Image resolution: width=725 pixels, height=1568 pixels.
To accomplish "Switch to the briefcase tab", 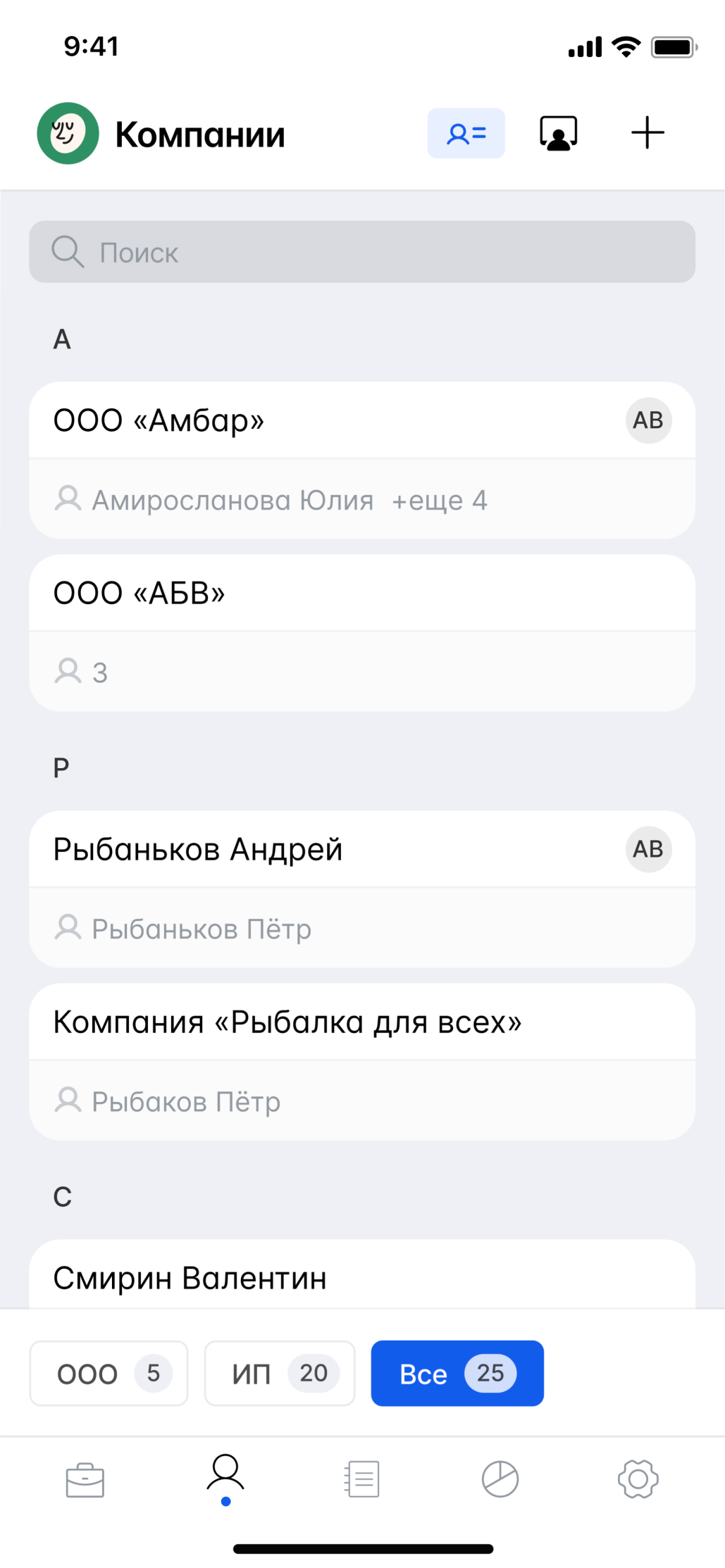I will click(85, 1479).
